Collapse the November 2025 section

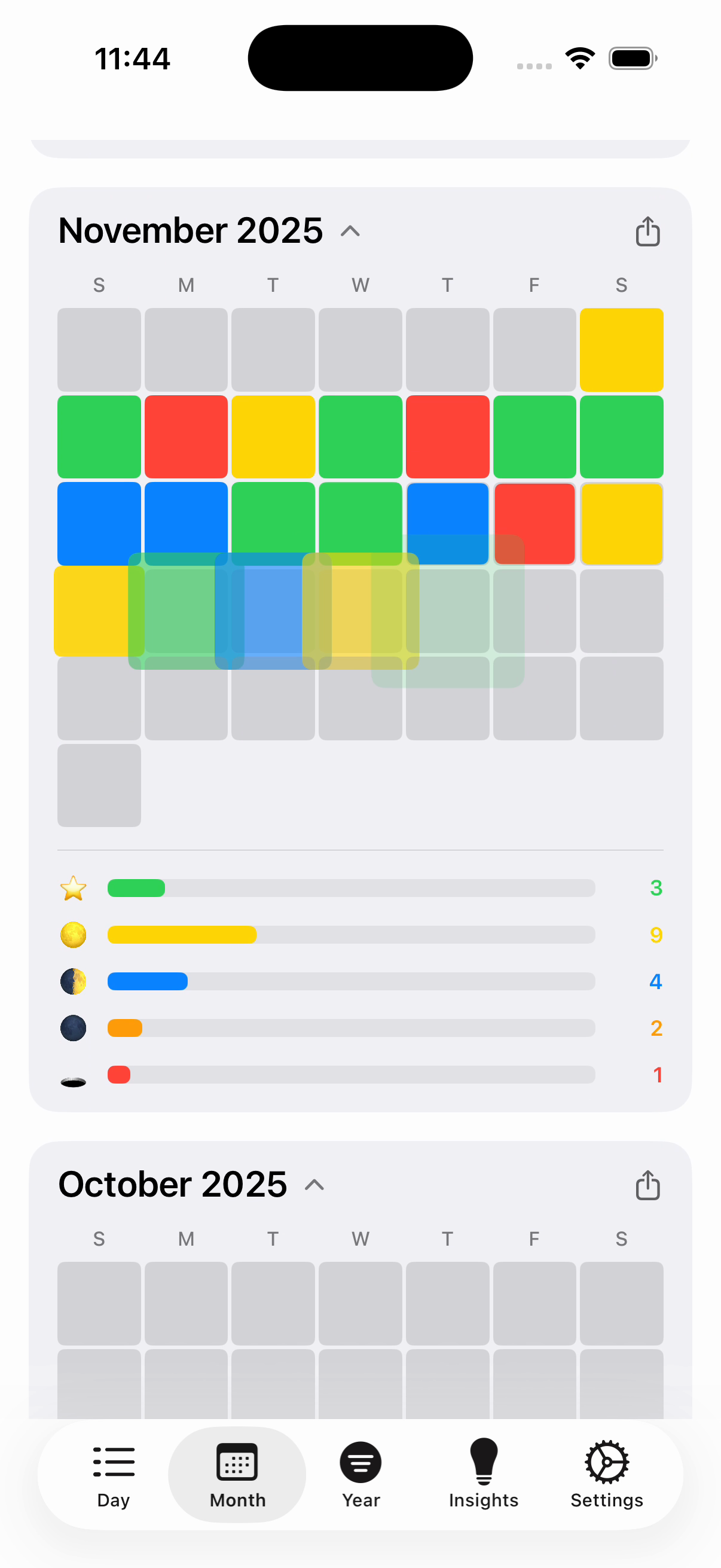click(x=350, y=231)
